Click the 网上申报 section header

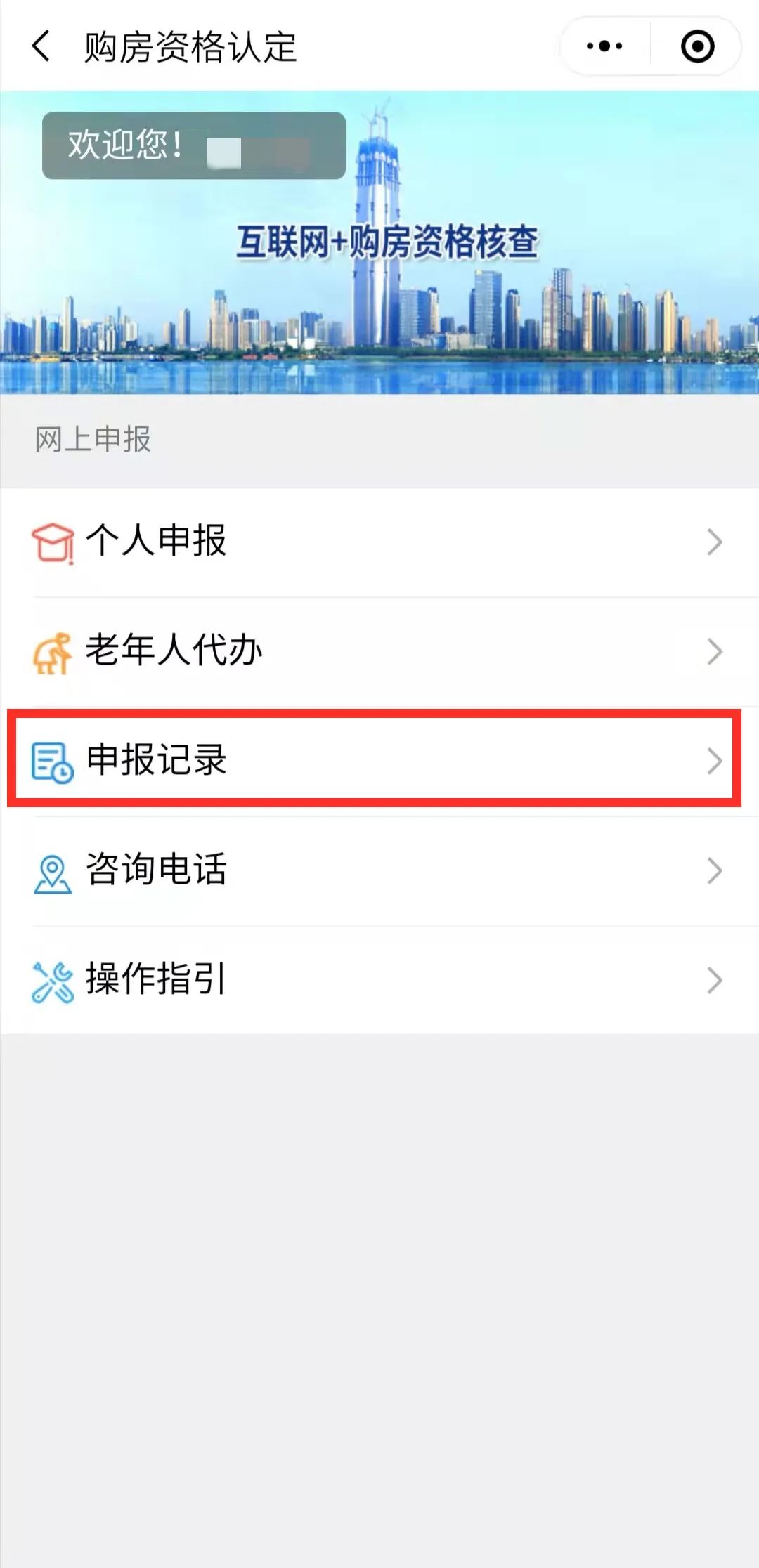(x=94, y=436)
